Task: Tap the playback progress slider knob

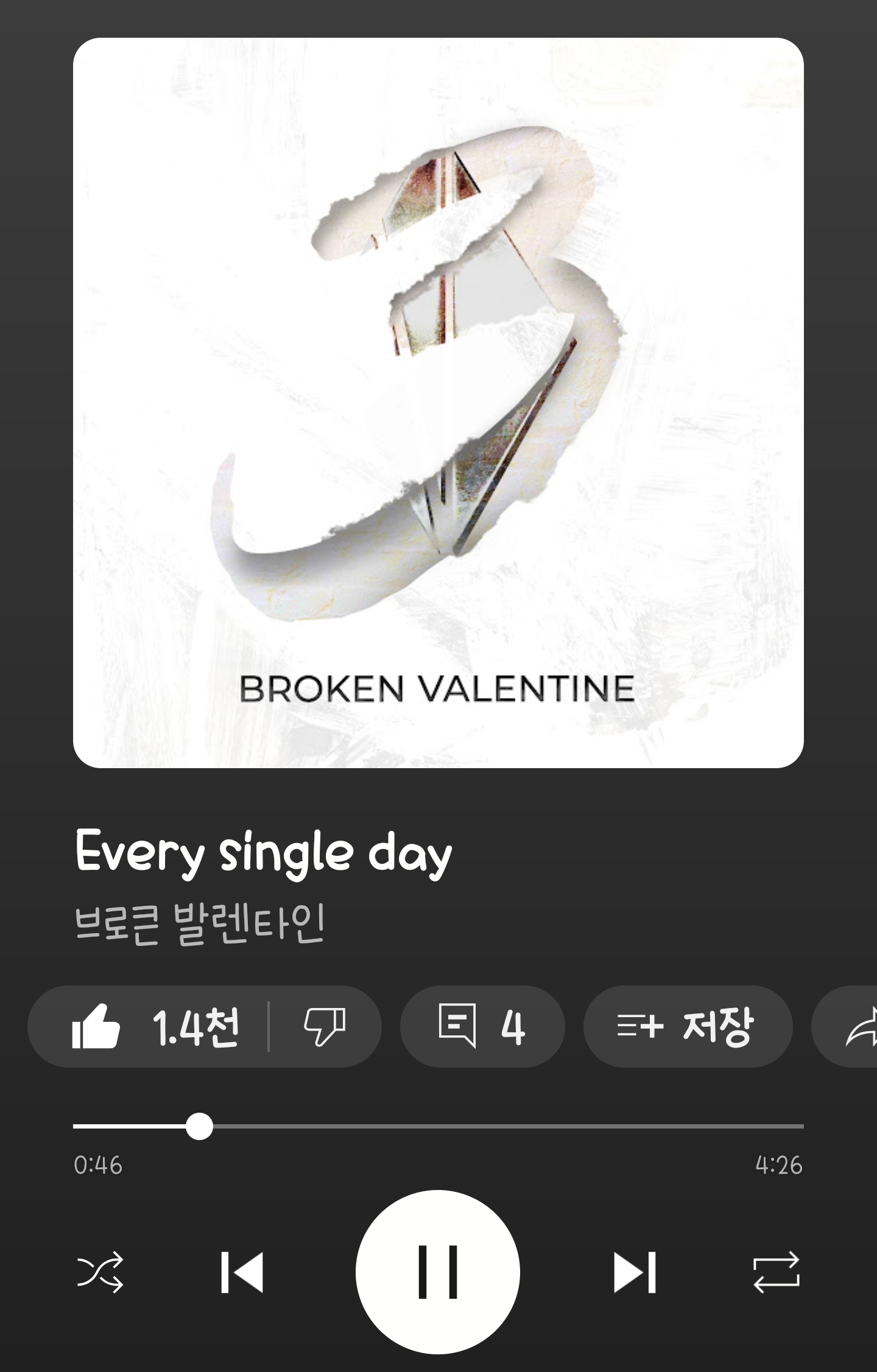Action: 199,1126
